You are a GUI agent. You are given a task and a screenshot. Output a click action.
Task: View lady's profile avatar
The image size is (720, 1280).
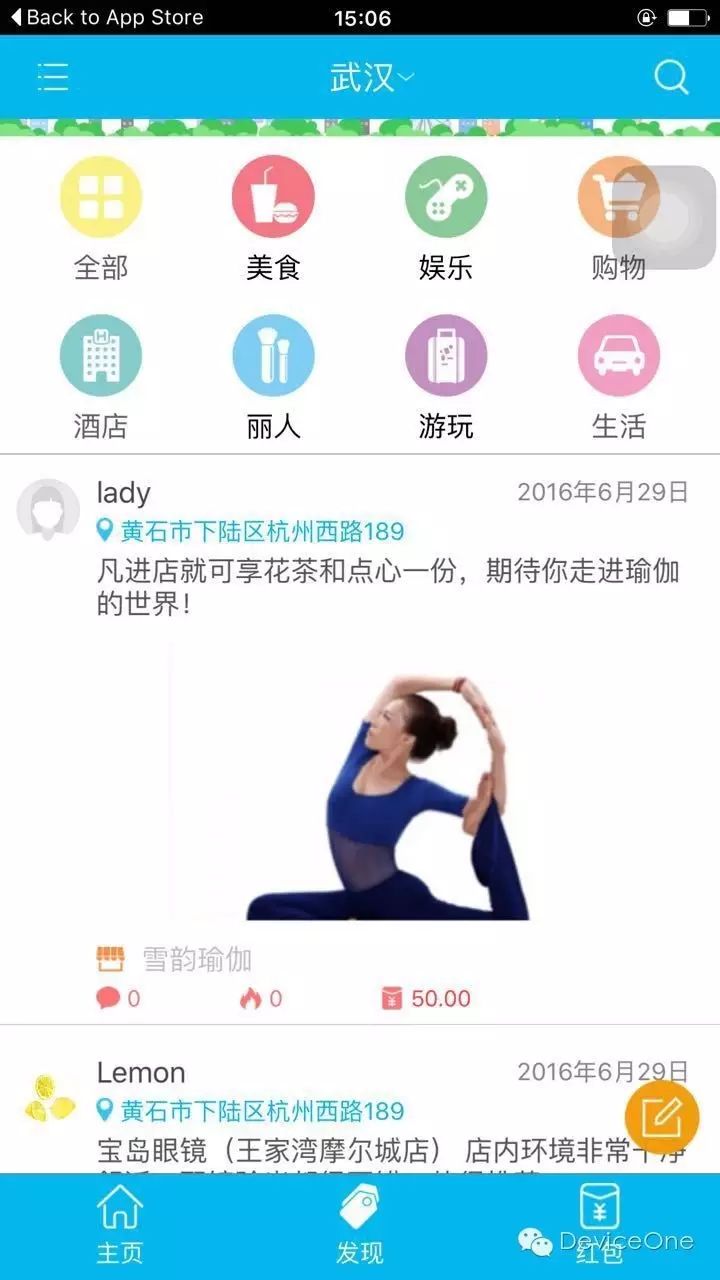[48, 510]
